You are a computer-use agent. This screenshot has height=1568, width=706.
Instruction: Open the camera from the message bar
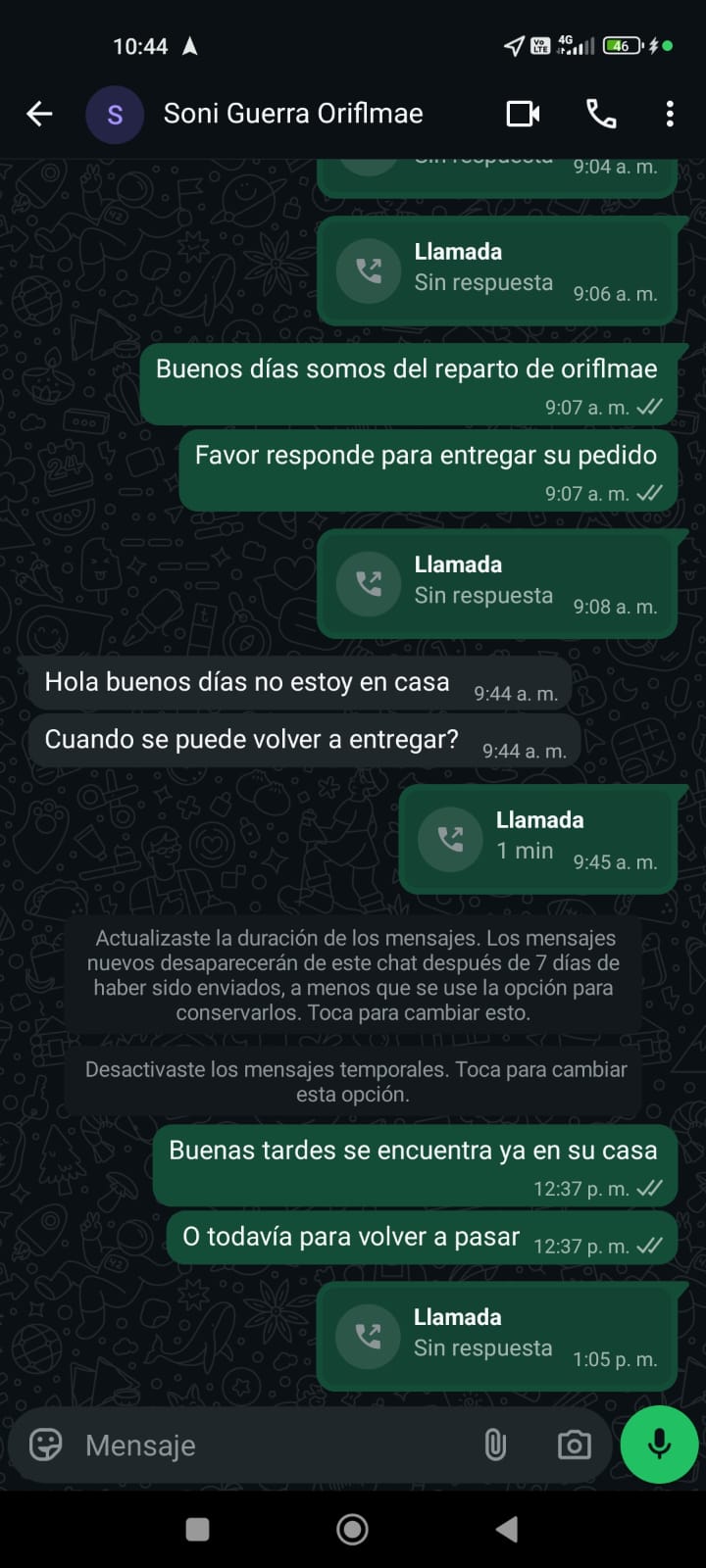click(574, 1445)
